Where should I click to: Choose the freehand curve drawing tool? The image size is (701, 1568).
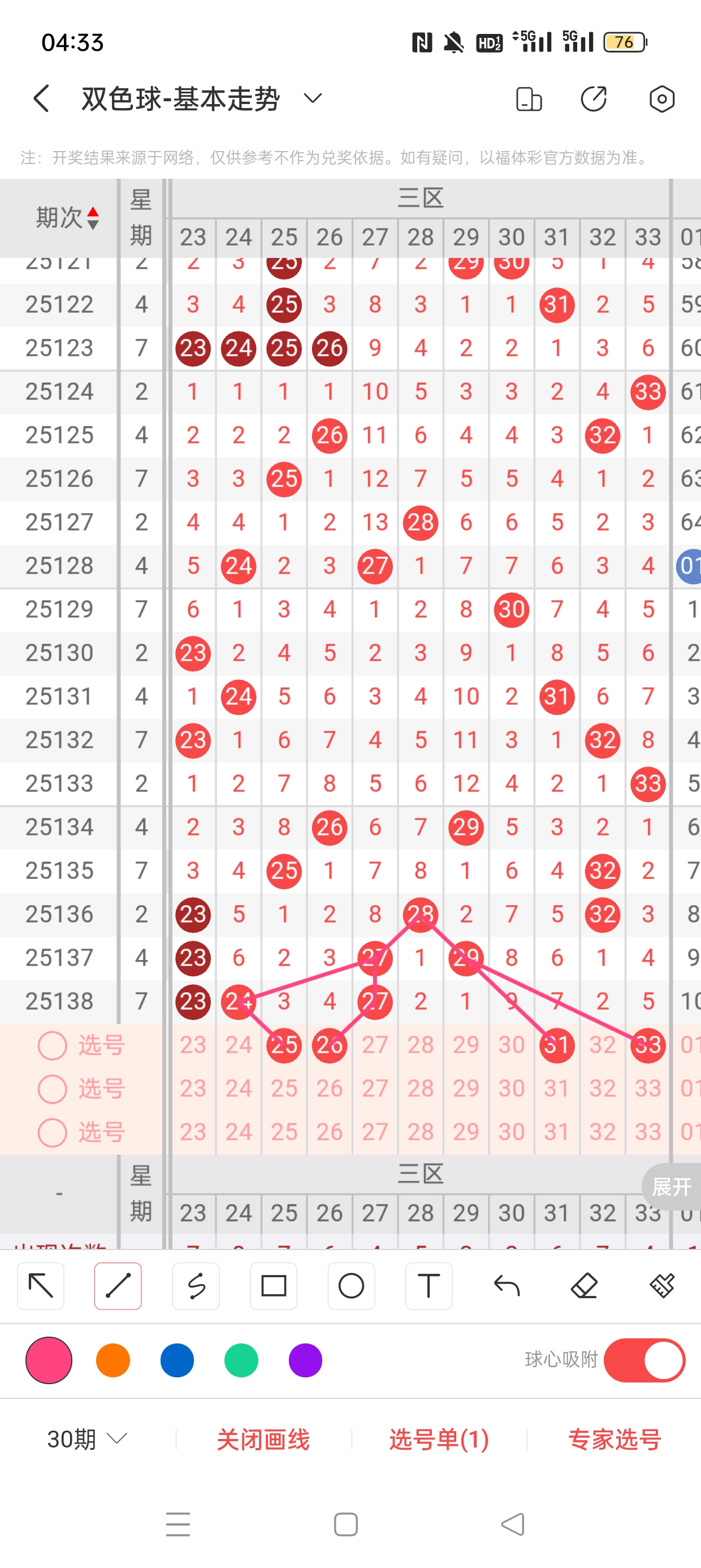point(196,1286)
